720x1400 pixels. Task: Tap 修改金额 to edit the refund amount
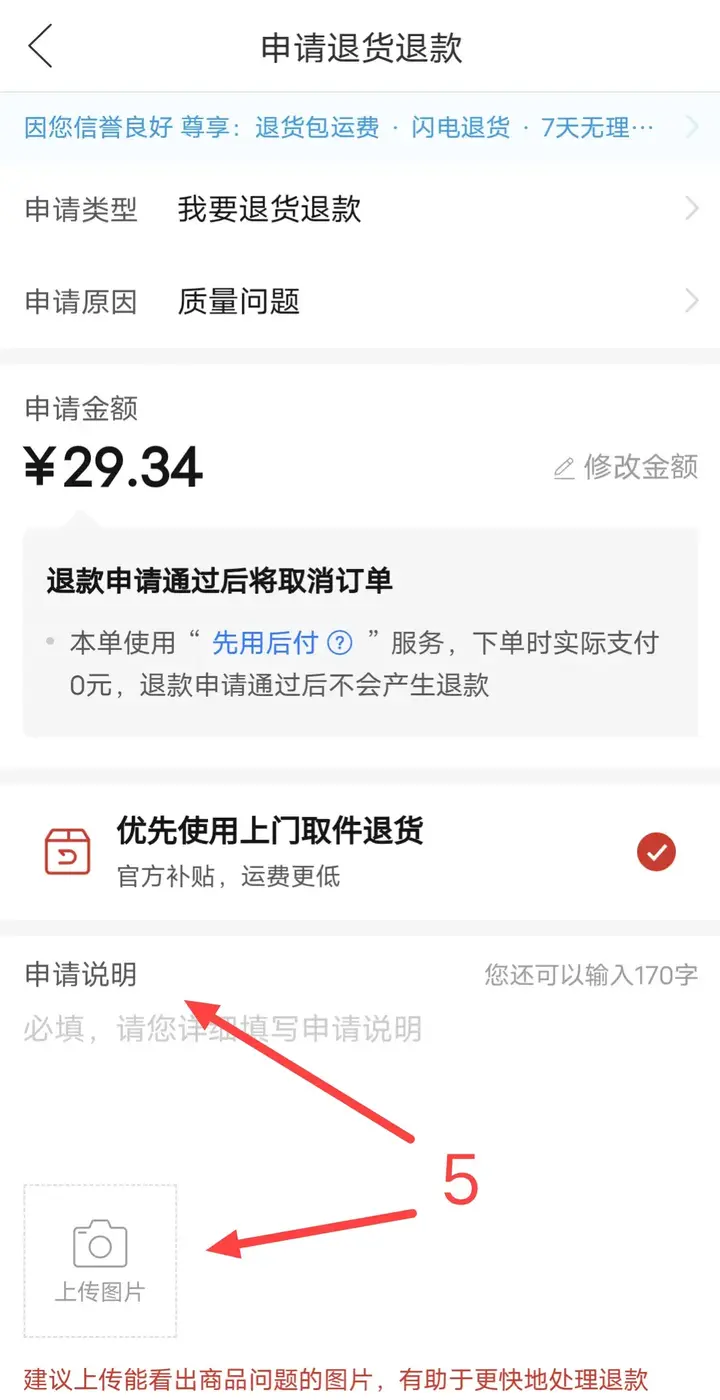pyautogui.click(x=627, y=467)
